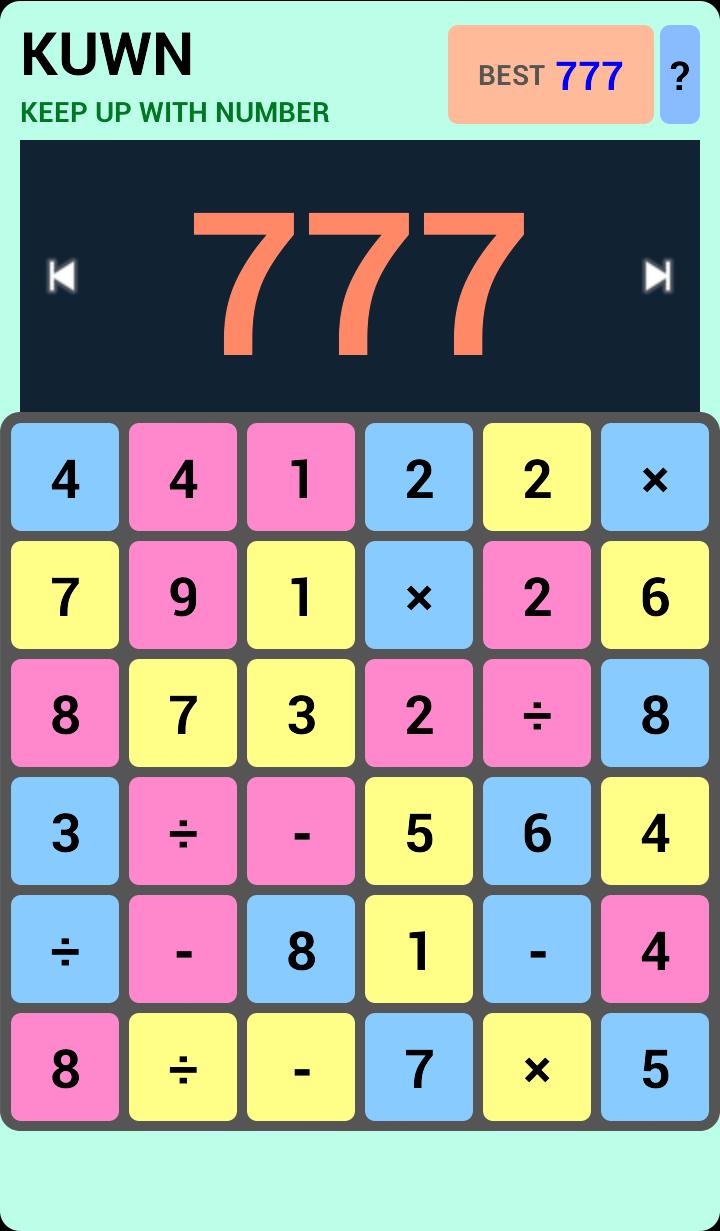Tap the yellow 3 tile

click(x=301, y=713)
